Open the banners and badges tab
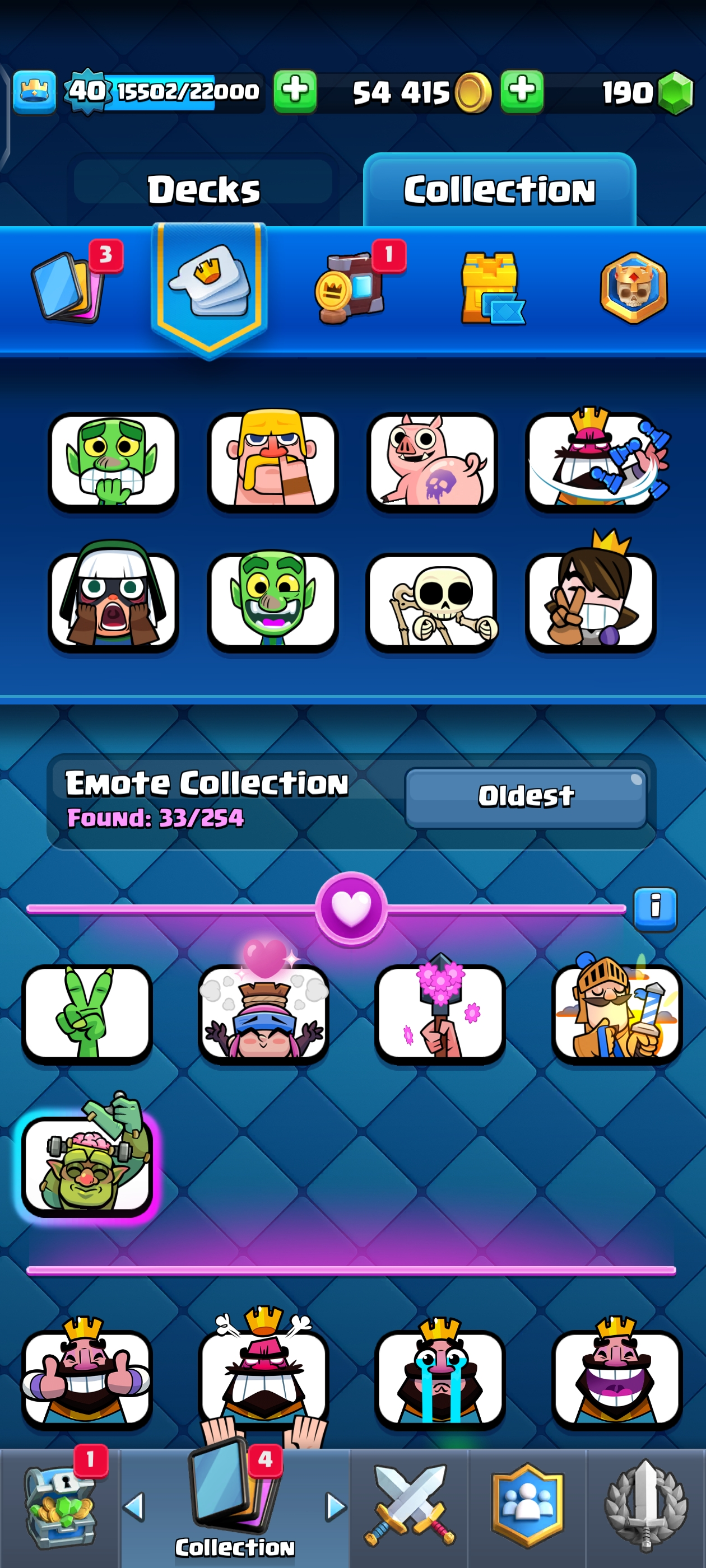 pos(633,287)
